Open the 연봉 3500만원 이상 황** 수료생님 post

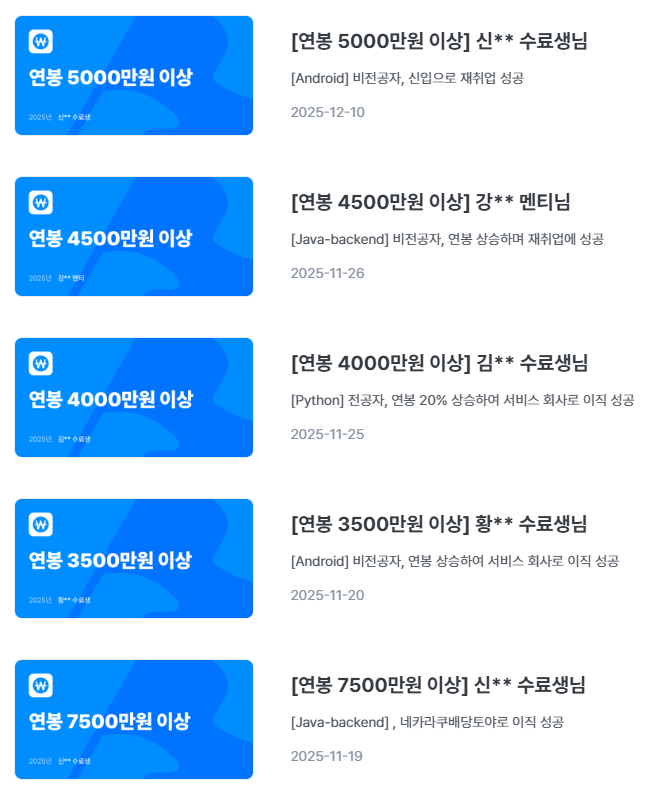pos(439,524)
